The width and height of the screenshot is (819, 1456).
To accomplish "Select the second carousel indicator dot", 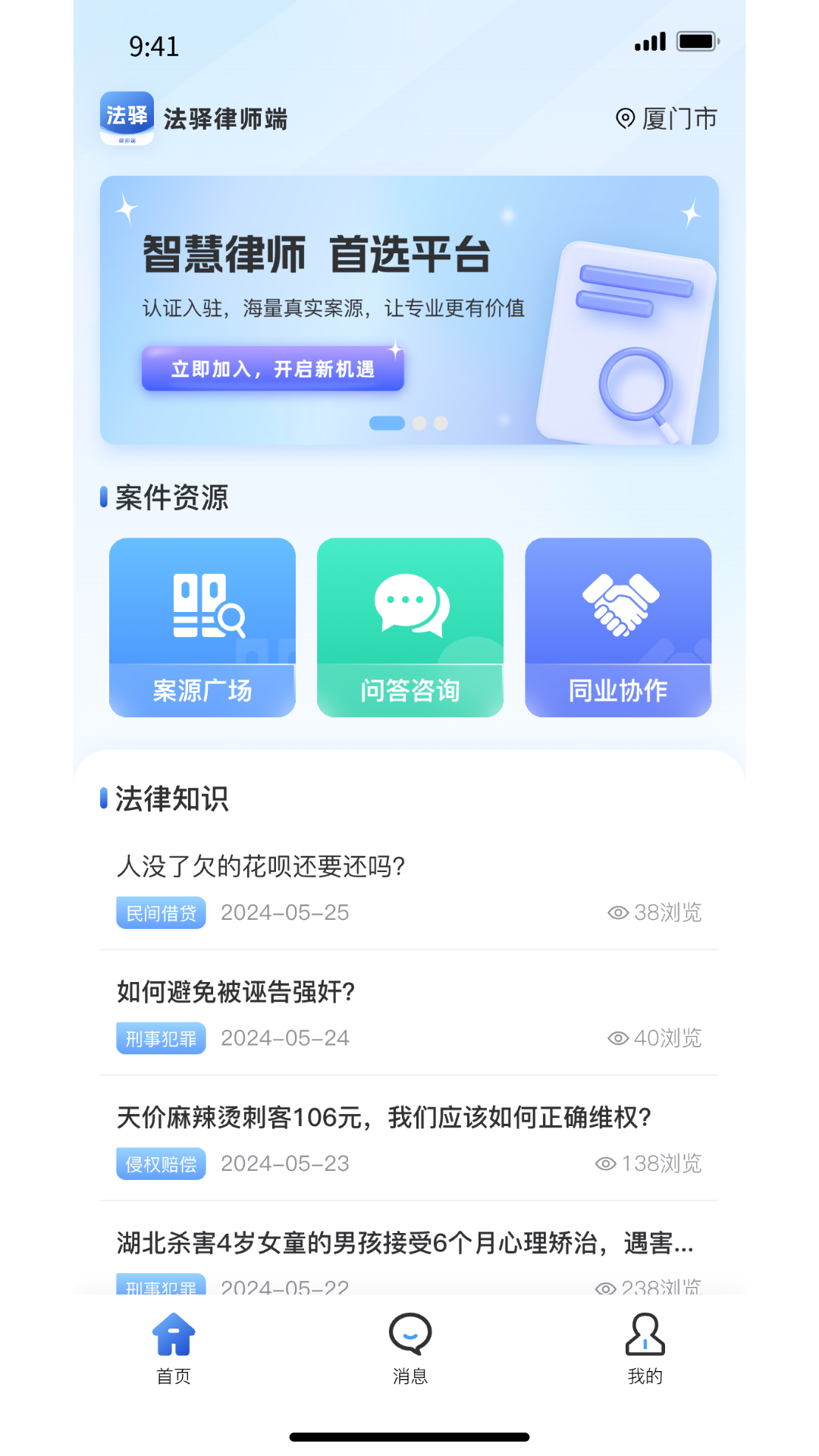I will (x=419, y=422).
